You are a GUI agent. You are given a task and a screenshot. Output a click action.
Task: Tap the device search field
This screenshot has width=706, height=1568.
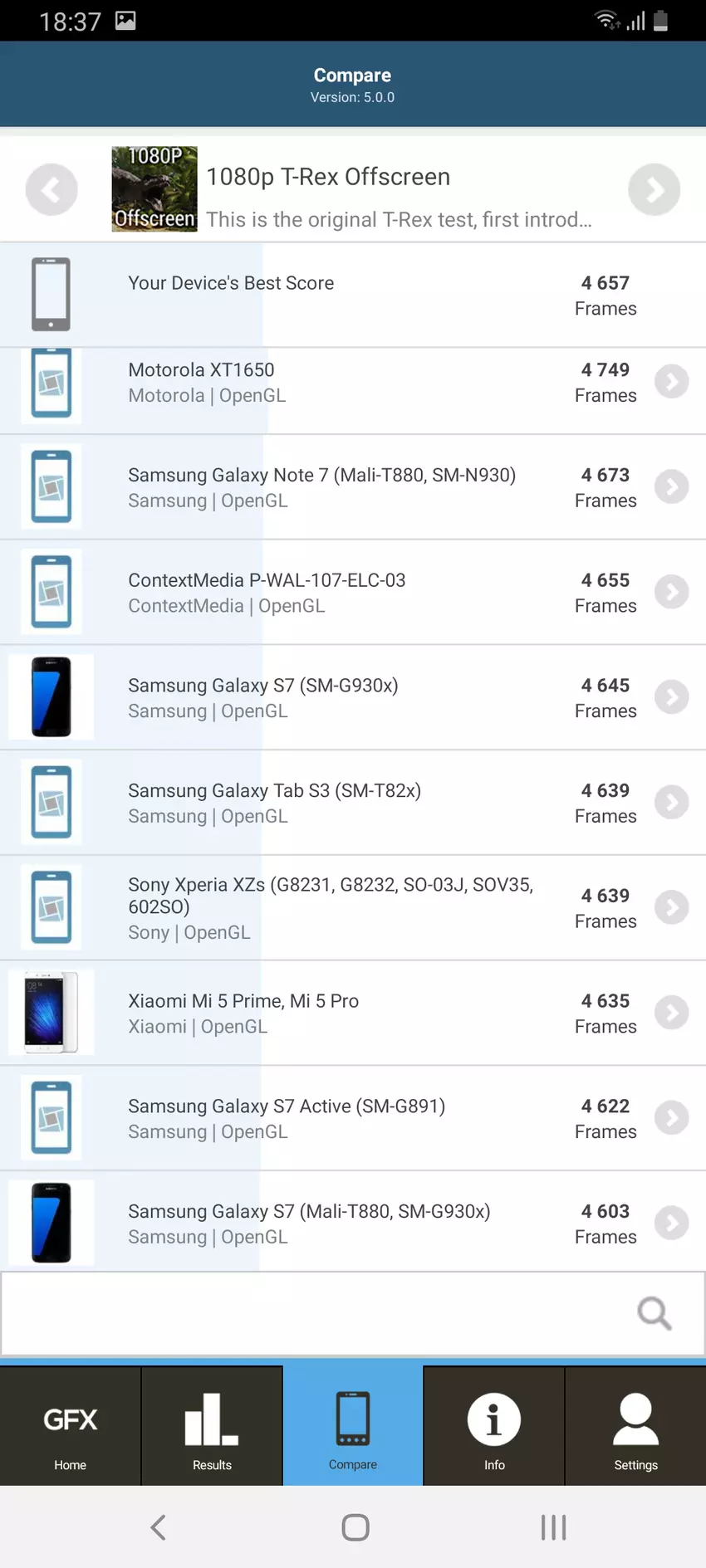[x=316, y=1313]
